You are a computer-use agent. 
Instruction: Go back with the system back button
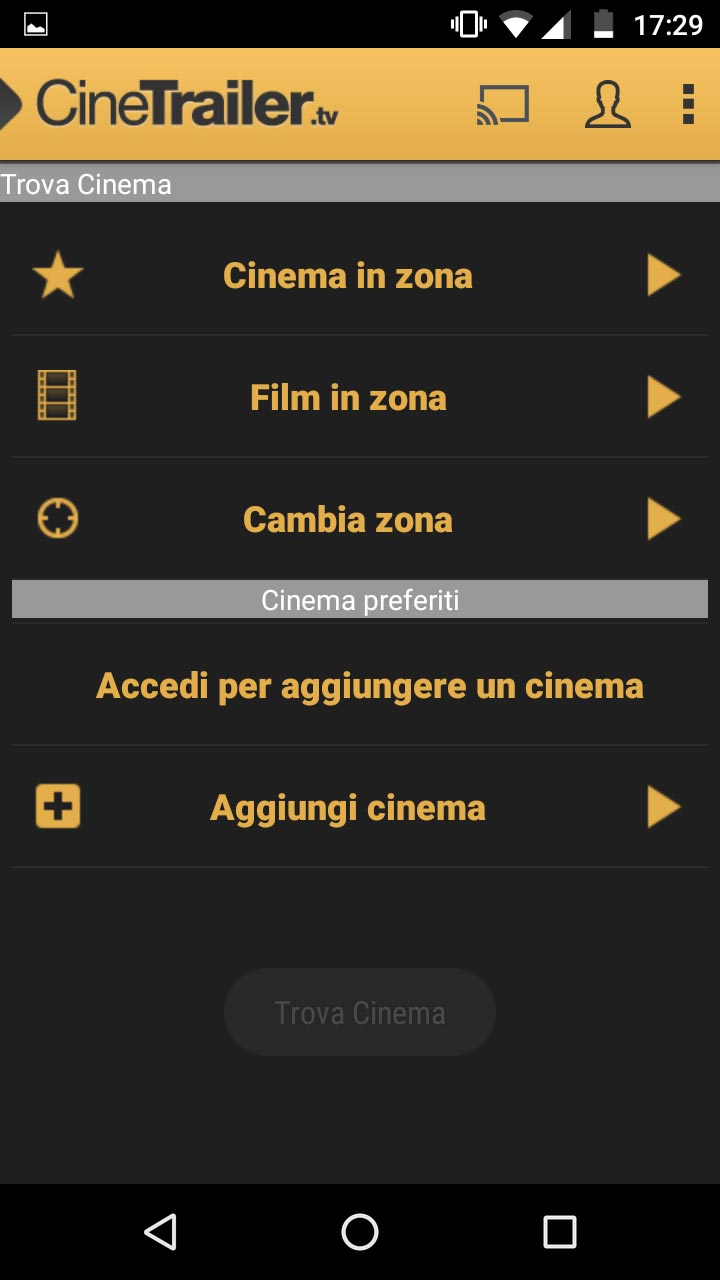(x=160, y=1232)
